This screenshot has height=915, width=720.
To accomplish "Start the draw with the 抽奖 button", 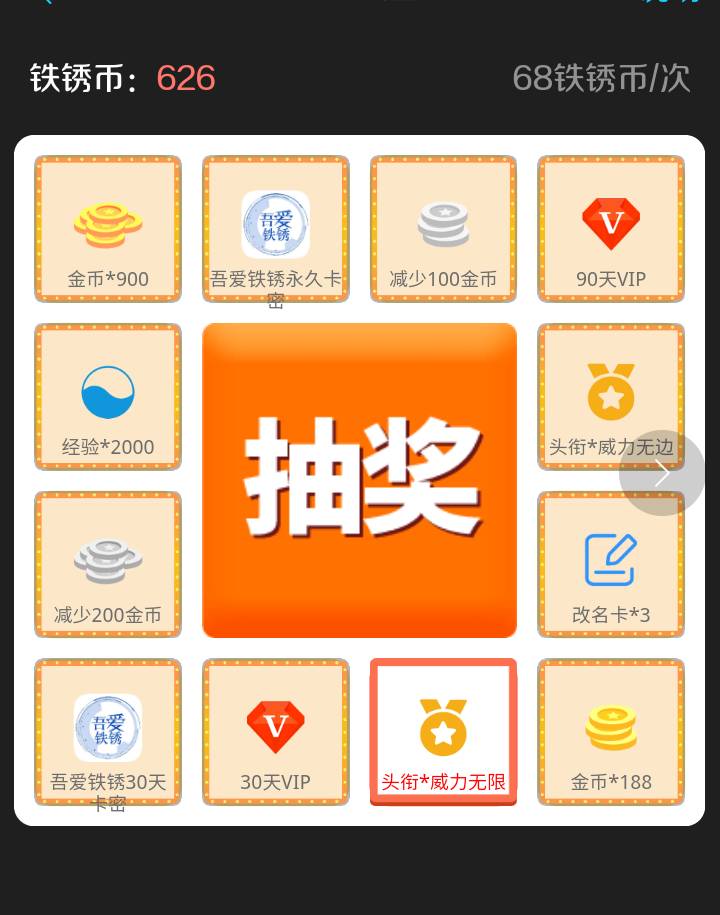I will point(360,480).
